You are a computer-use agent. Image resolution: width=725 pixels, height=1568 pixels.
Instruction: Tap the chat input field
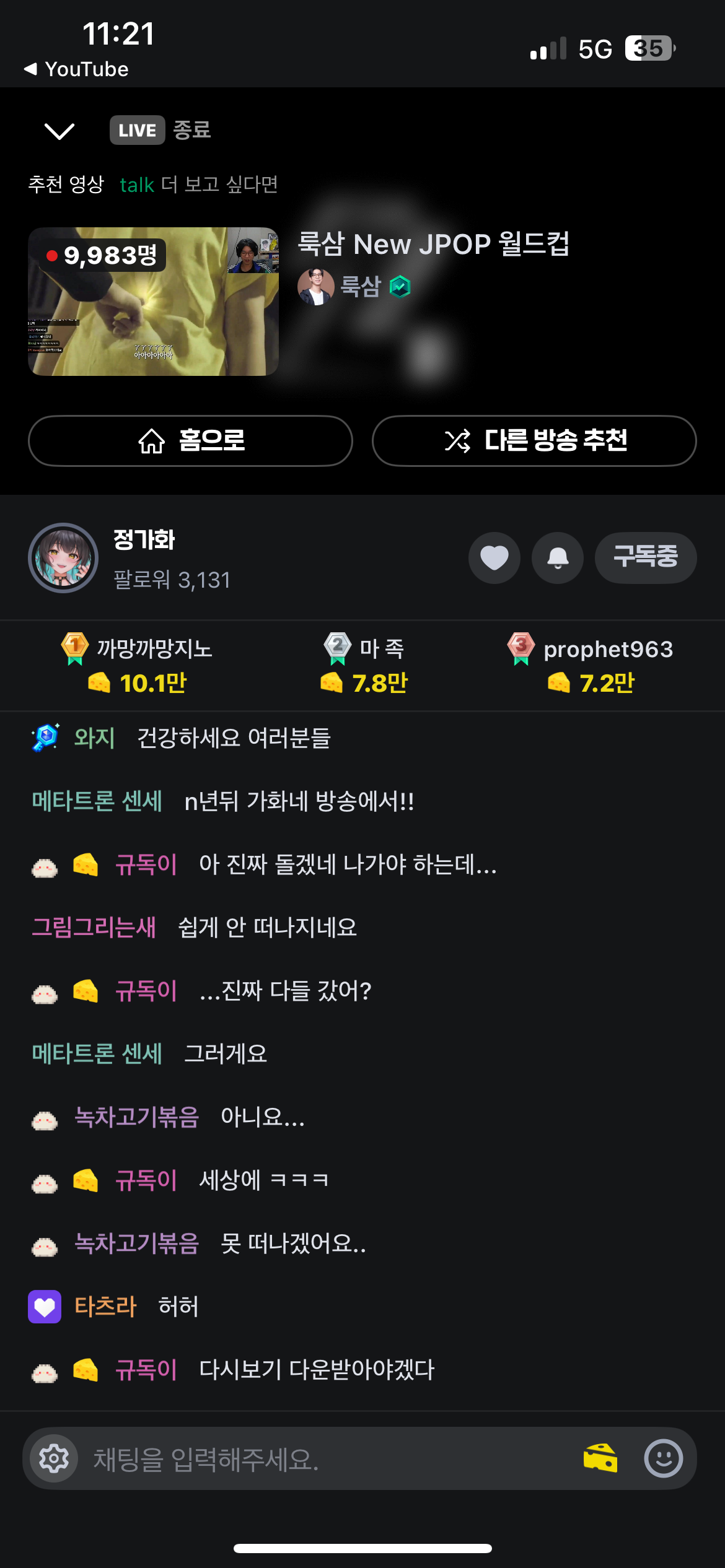pos(328,1459)
